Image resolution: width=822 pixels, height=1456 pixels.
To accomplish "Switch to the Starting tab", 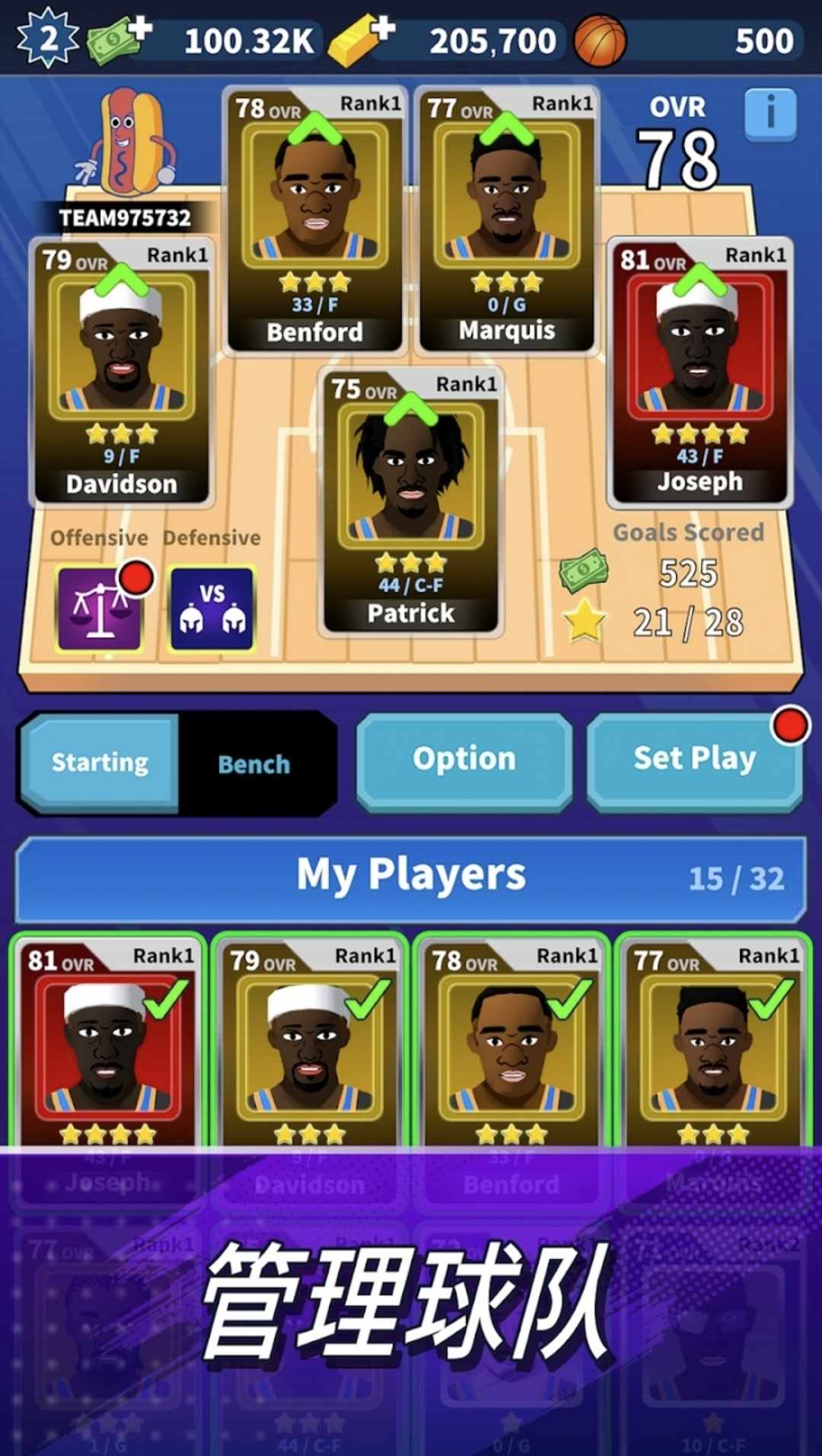I will coord(100,763).
